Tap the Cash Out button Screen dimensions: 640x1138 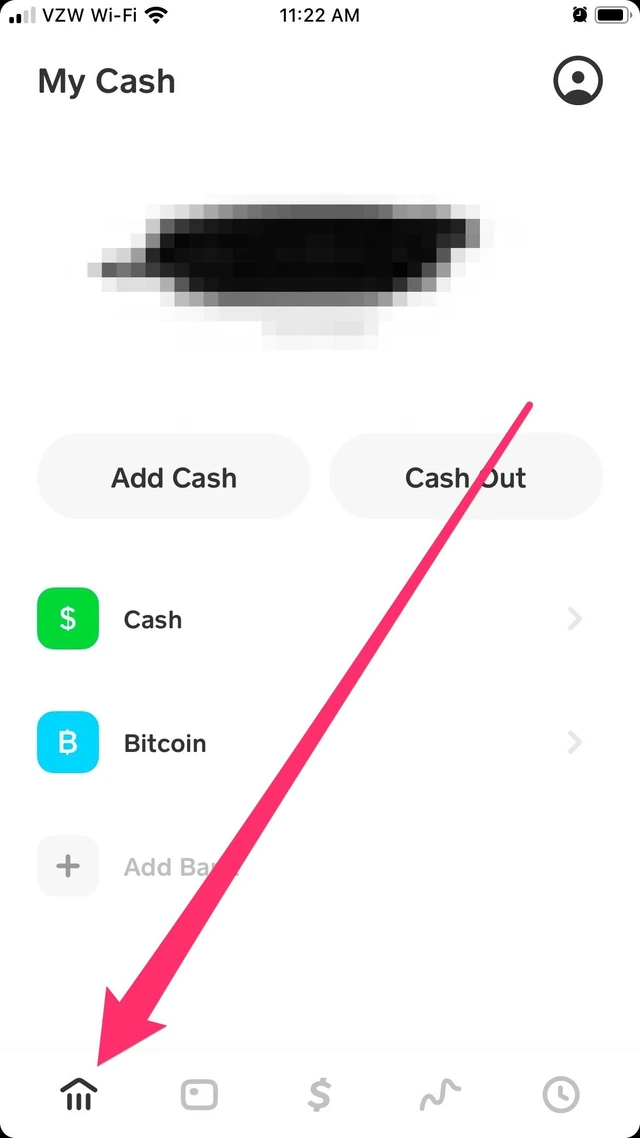tap(465, 477)
